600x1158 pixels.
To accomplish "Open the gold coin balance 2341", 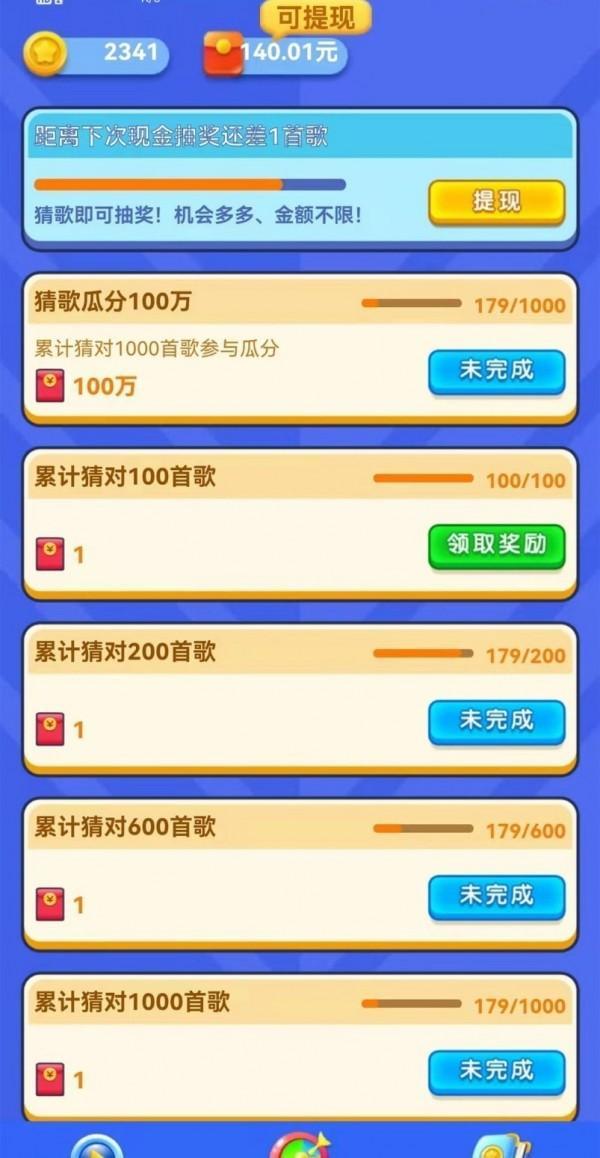I will (96, 54).
